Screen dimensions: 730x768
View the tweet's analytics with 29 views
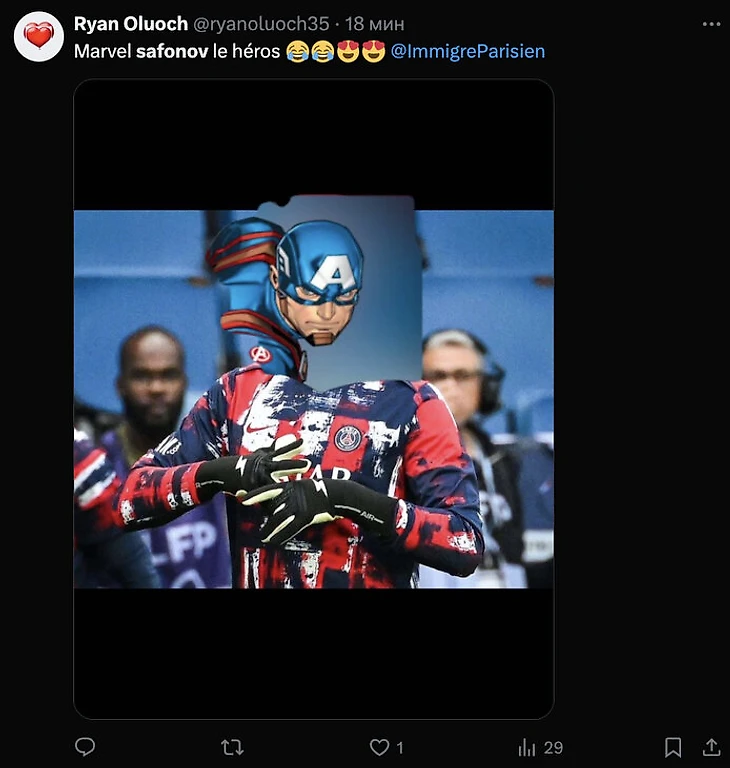tap(527, 747)
